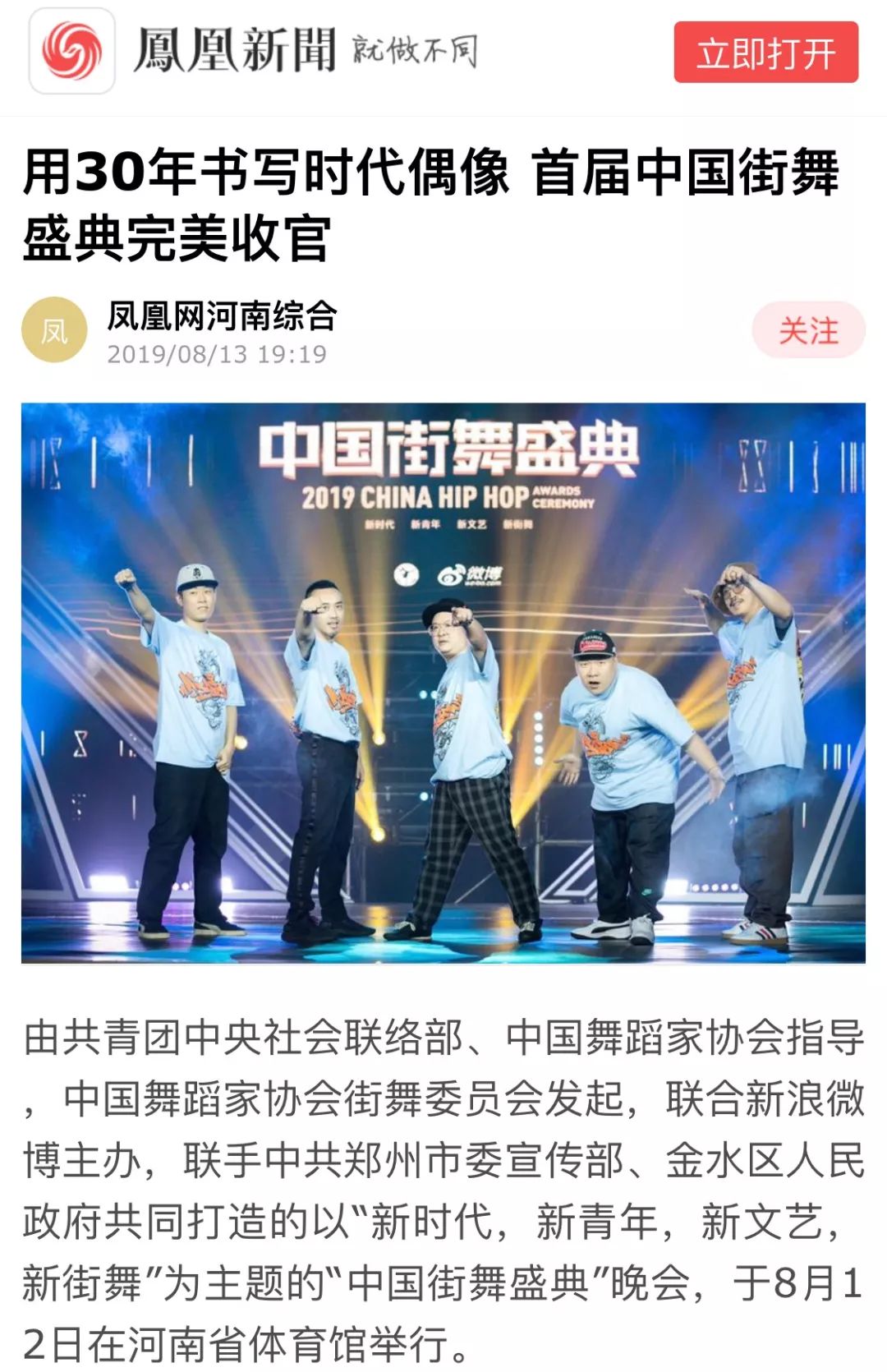Tap the 凤凰新闻 logo in the banner
Screen dimensions: 887x1372
click(x=72, y=51)
